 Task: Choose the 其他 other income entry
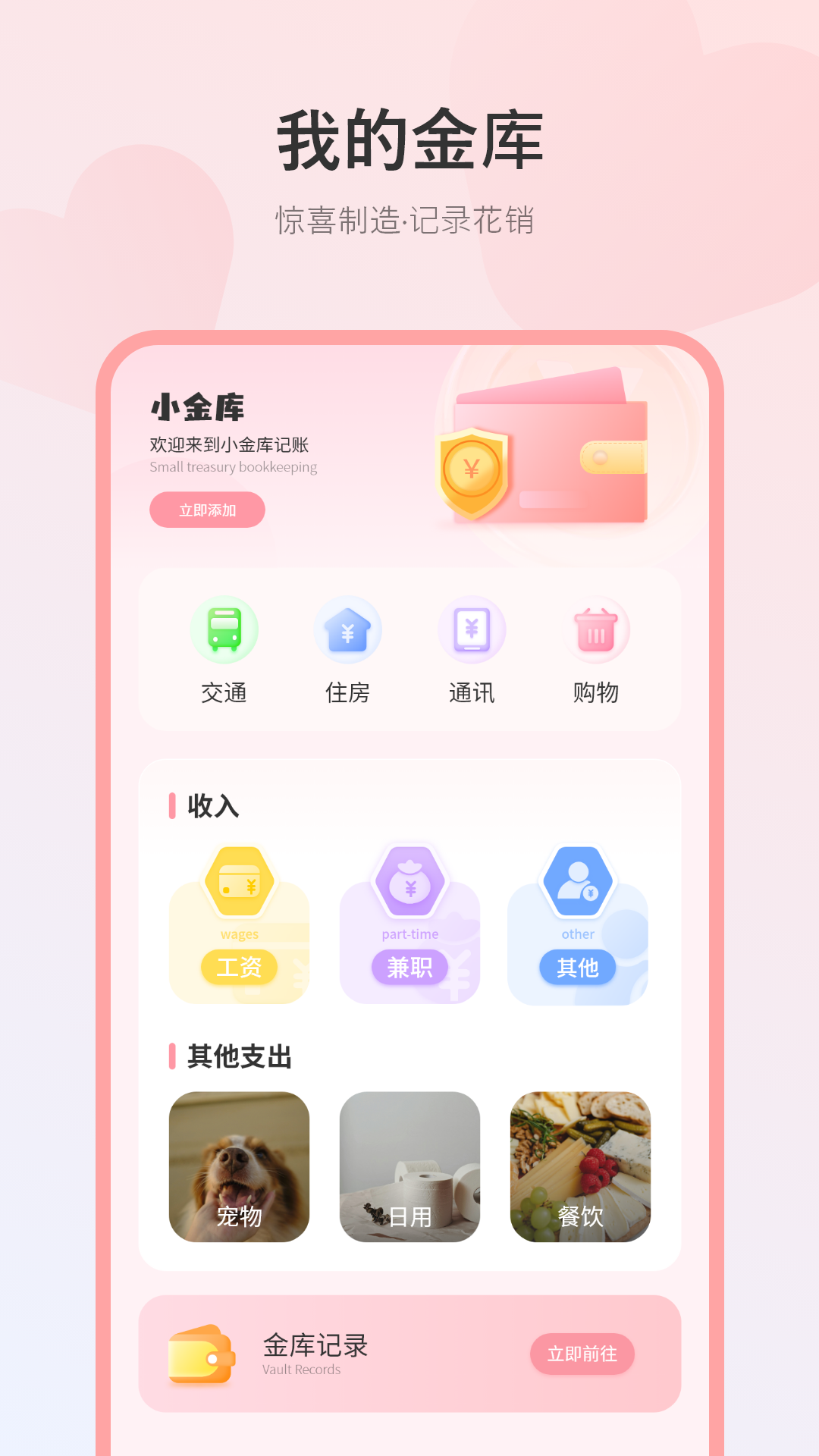(x=579, y=968)
